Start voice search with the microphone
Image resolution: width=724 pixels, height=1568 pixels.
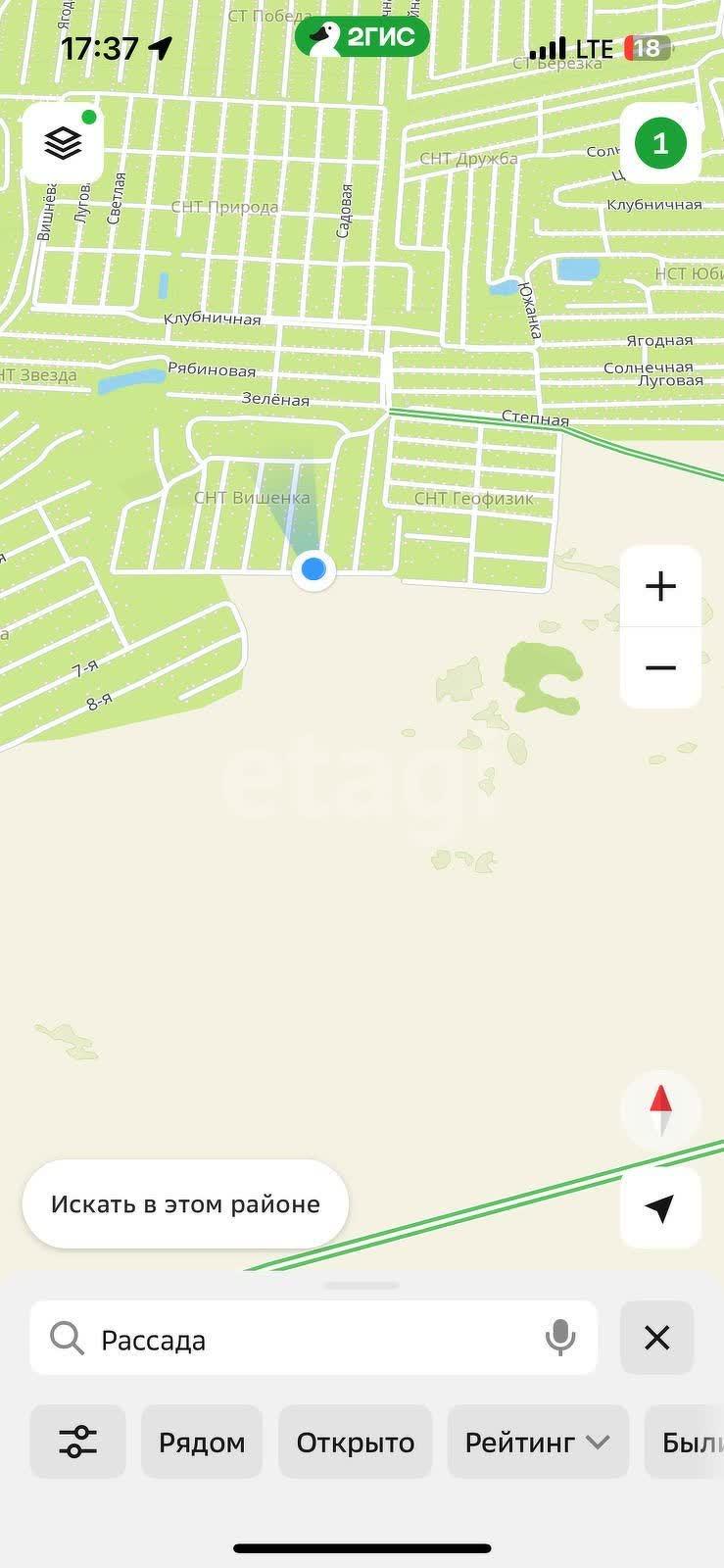point(560,1338)
